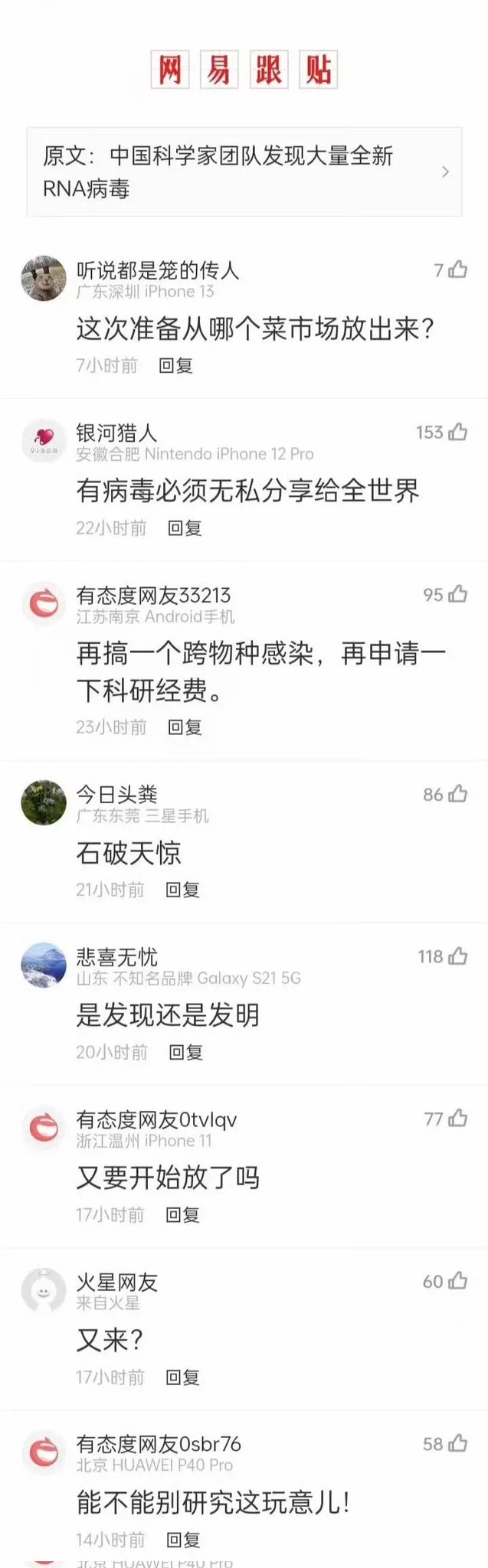Reply to 有态度网友0sbr76
488x1568 pixels.
click(x=183, y=1540)
